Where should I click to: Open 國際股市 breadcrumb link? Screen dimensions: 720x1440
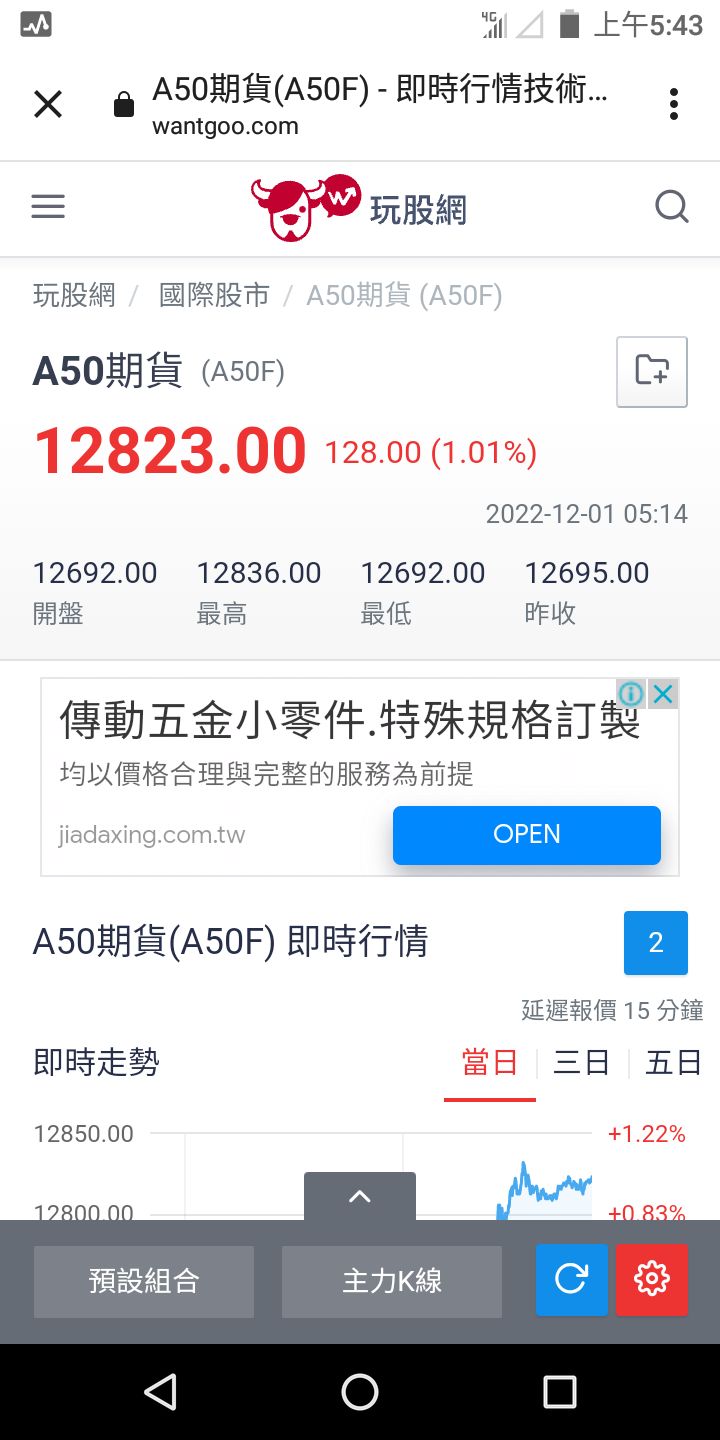(214, 295)
